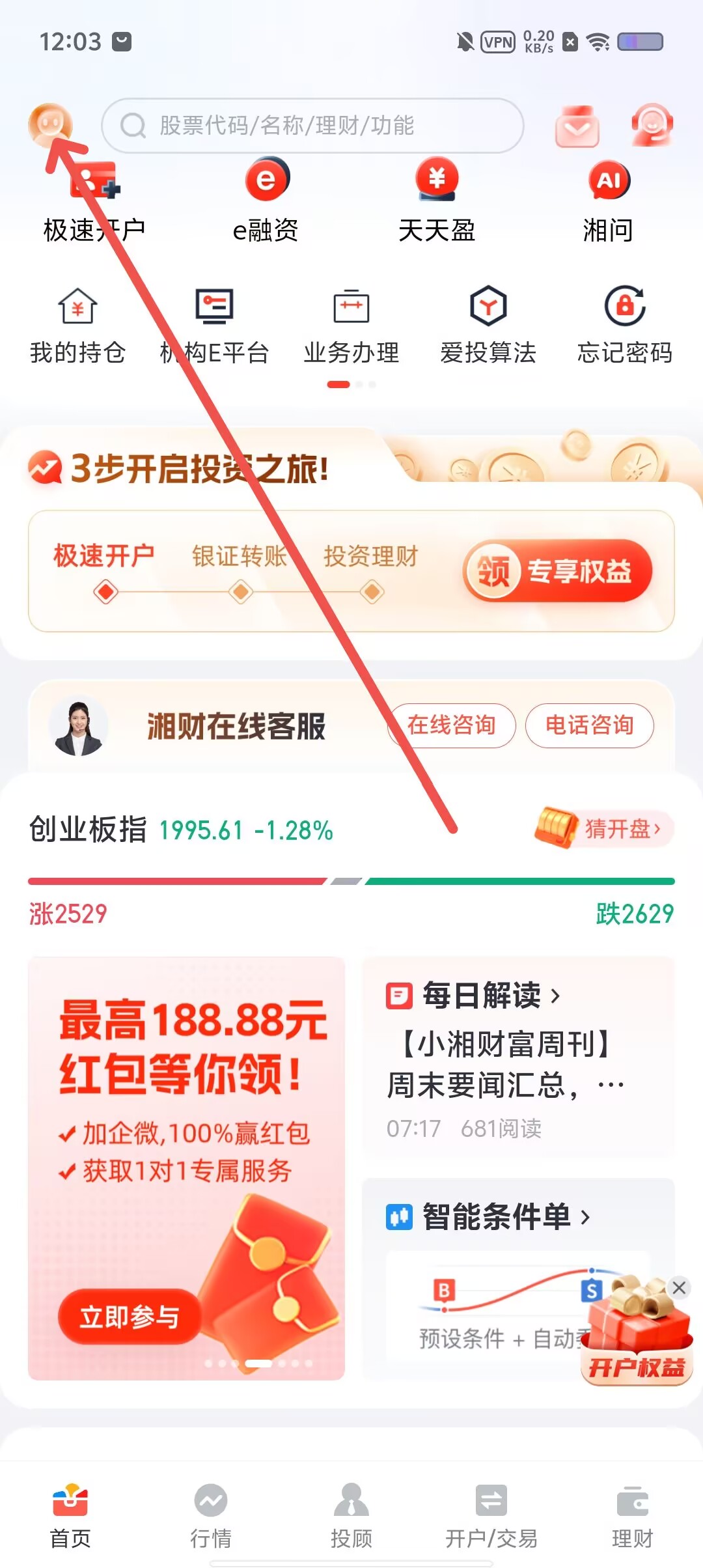Tap 立即参与 on the red packet banner
This screenshot has width=703, height=1568.
click(129, 1317)
